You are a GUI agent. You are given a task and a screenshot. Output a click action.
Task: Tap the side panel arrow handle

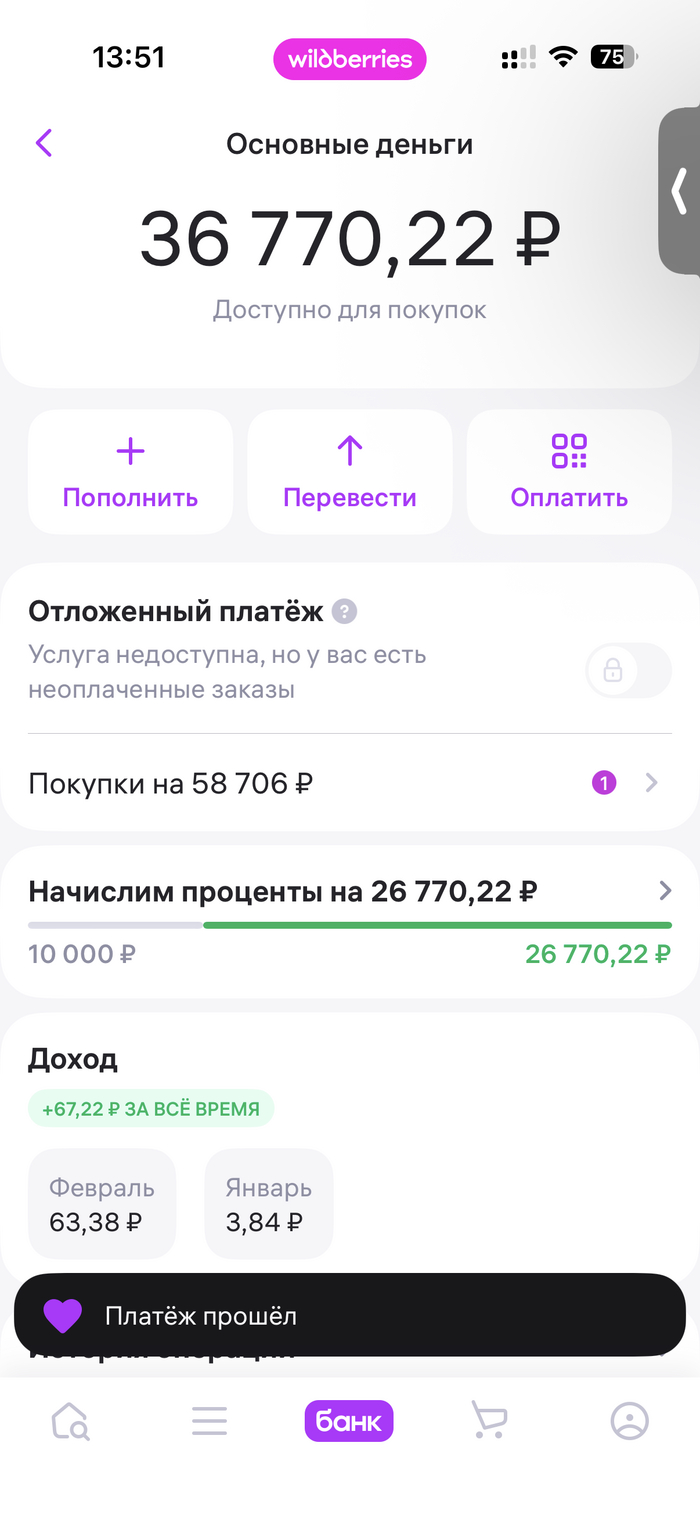(x=680, y=191)
